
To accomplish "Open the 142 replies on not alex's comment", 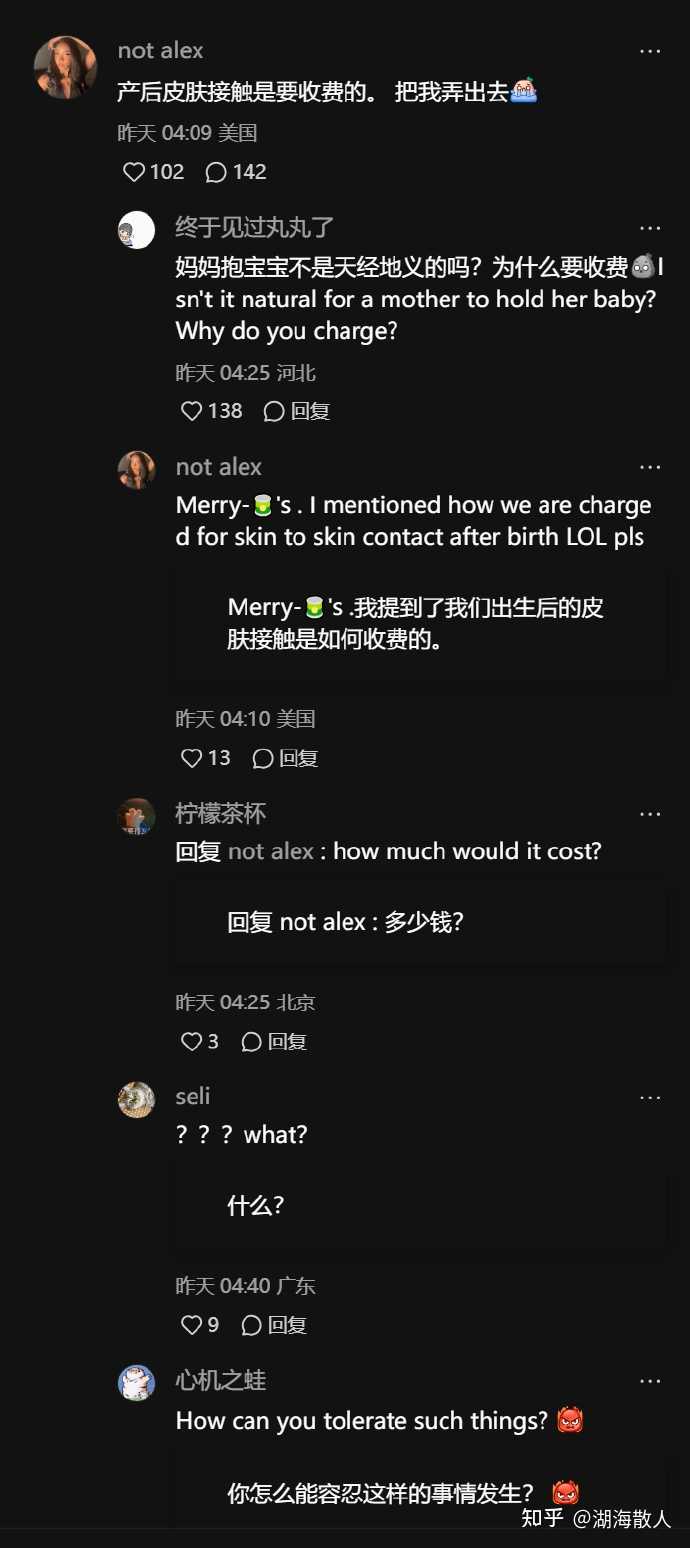I will tap(216, 172).
